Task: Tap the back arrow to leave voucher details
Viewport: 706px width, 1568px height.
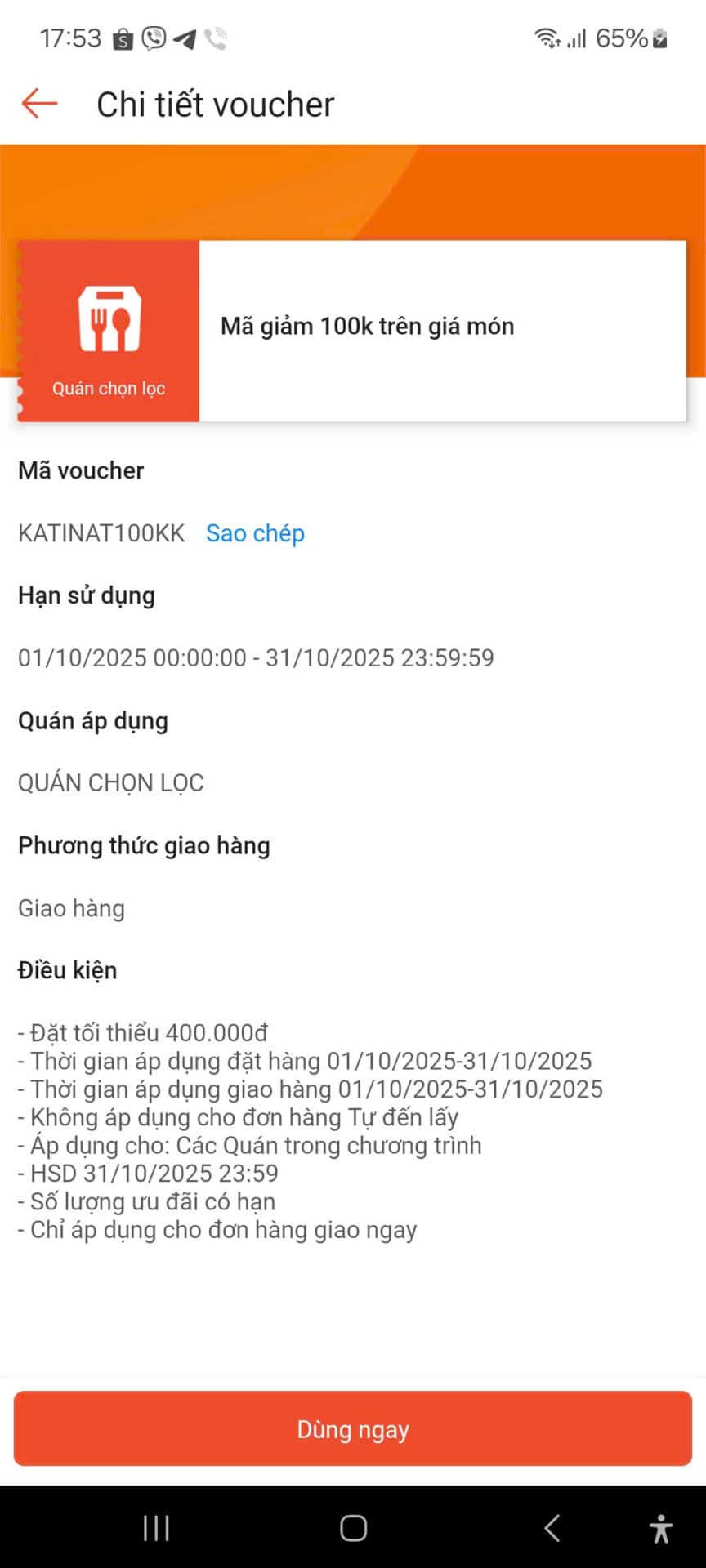Action: [x=38, y=104]
